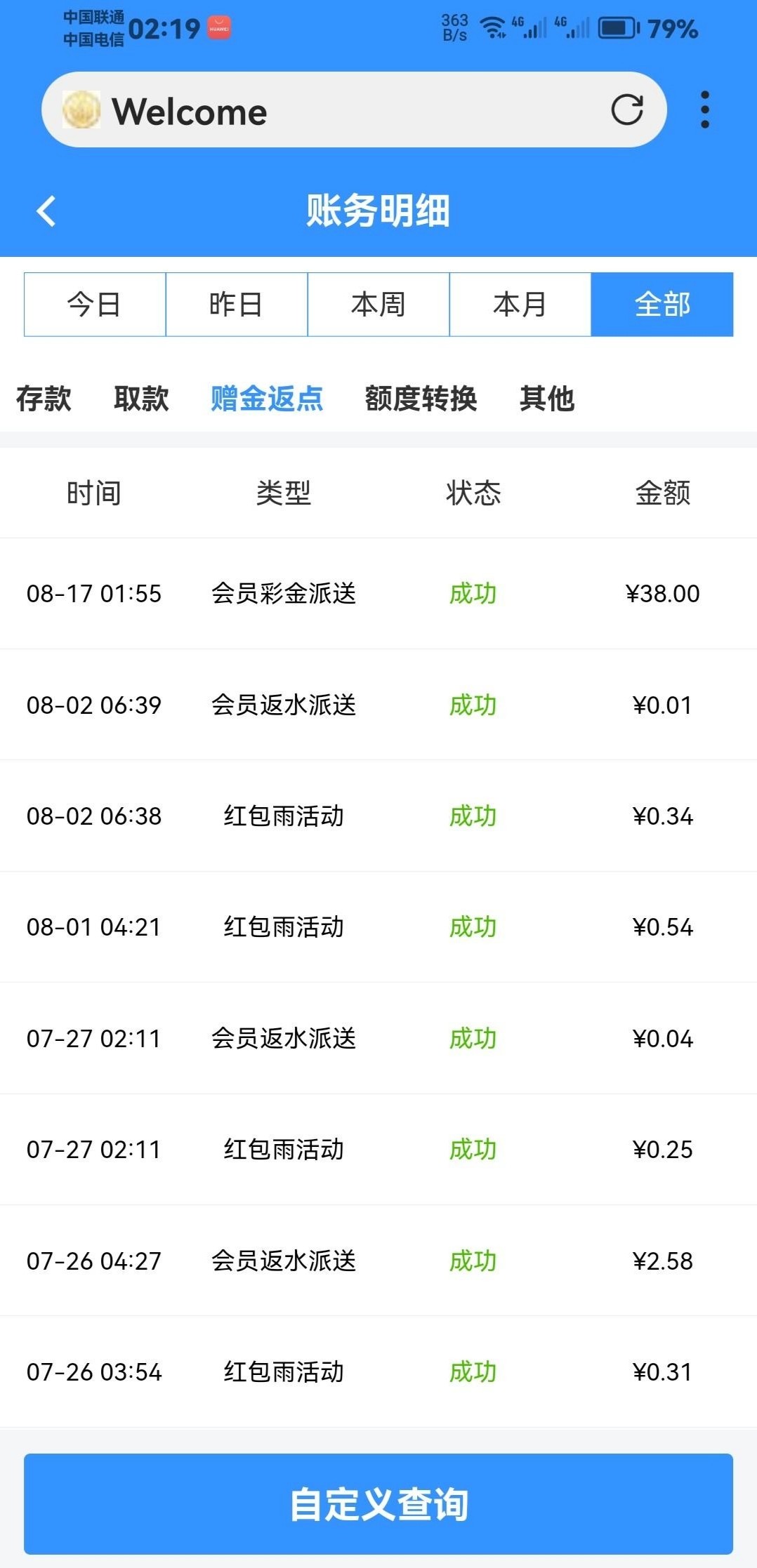Switch to the 存款 category
Image resolution: width=757 pixels, height=1568 pixels.
44,399
